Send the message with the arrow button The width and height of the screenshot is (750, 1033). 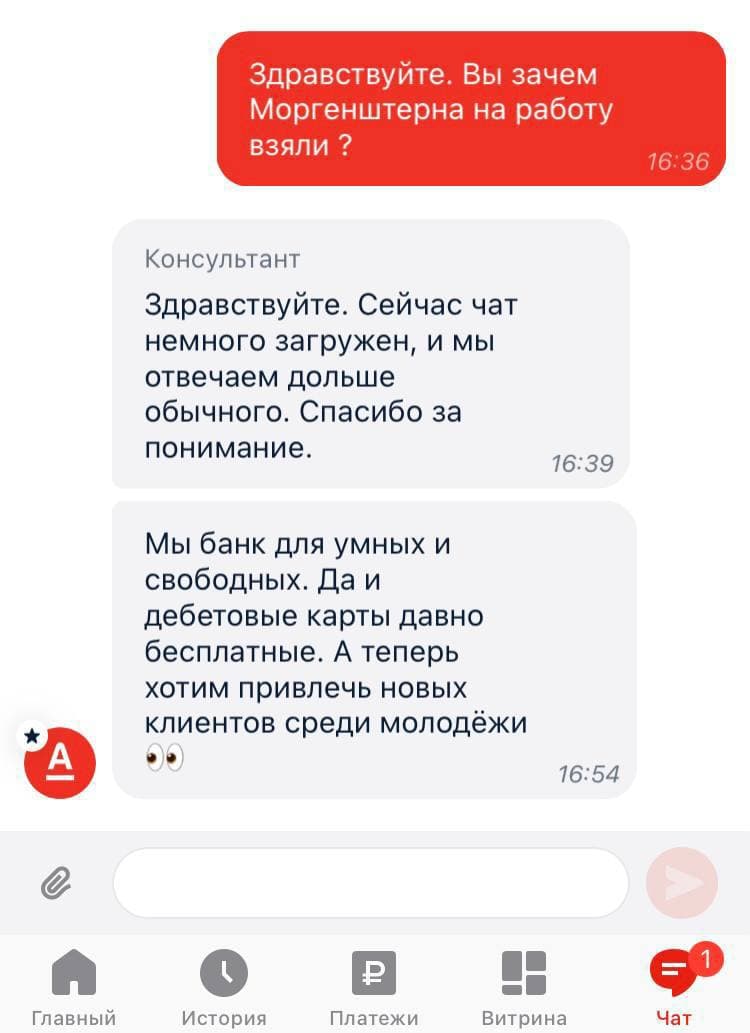682,883
